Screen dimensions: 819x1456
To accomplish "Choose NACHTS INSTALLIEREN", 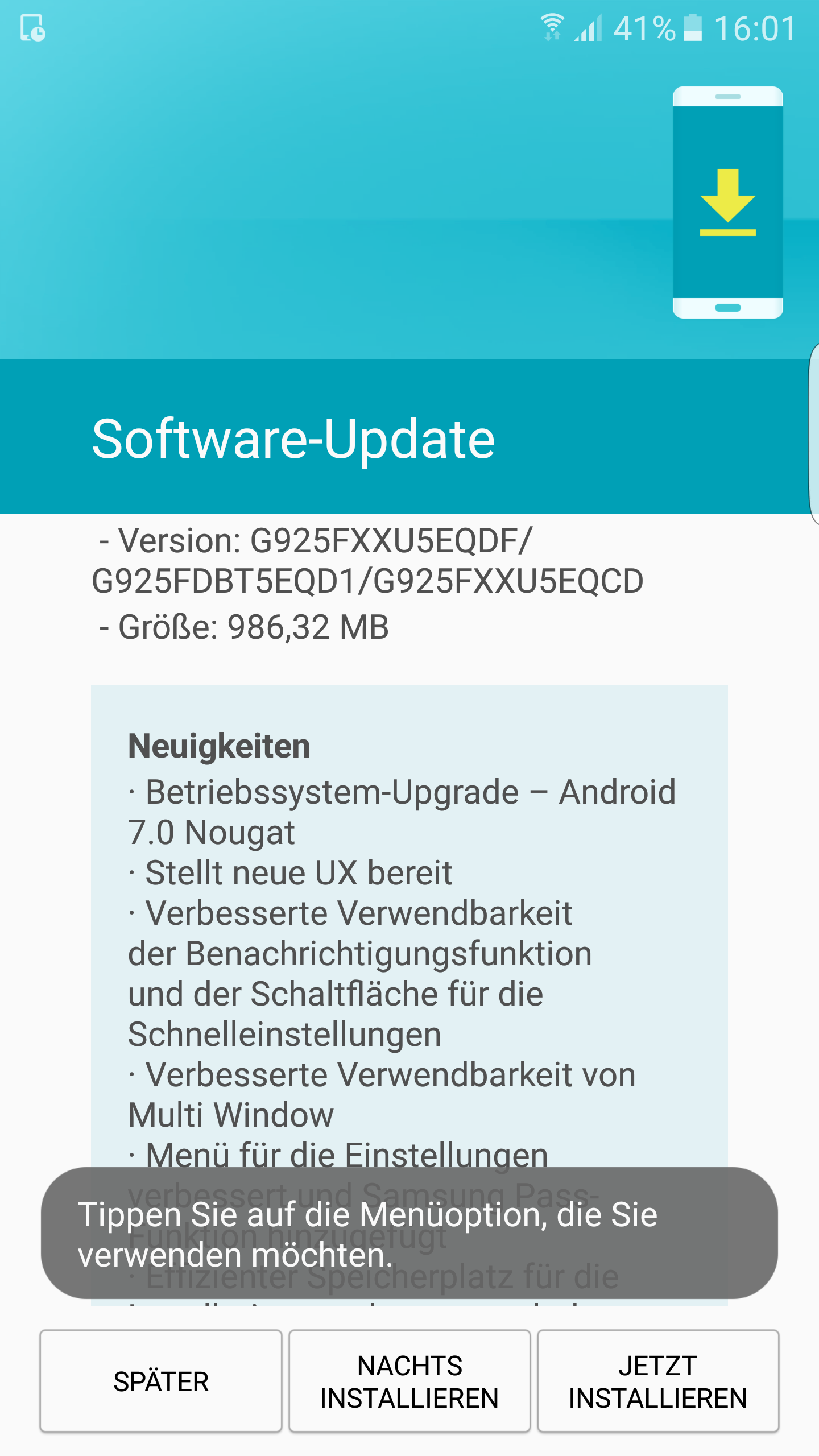I will tap(409, 1381).
